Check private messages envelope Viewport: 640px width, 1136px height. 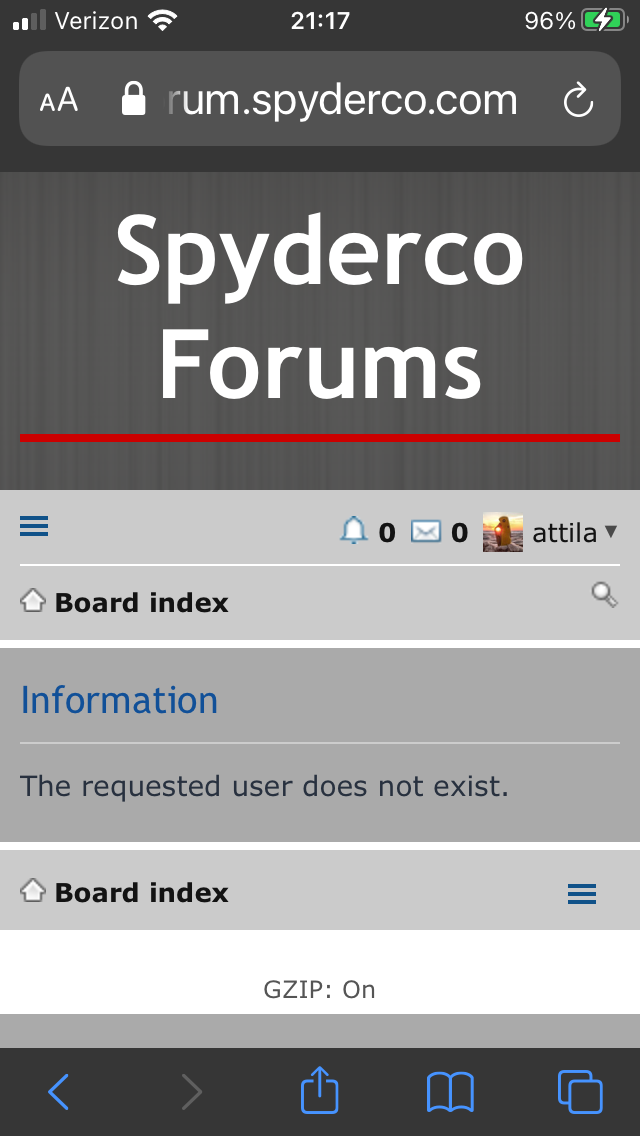(x=427, y=532)
